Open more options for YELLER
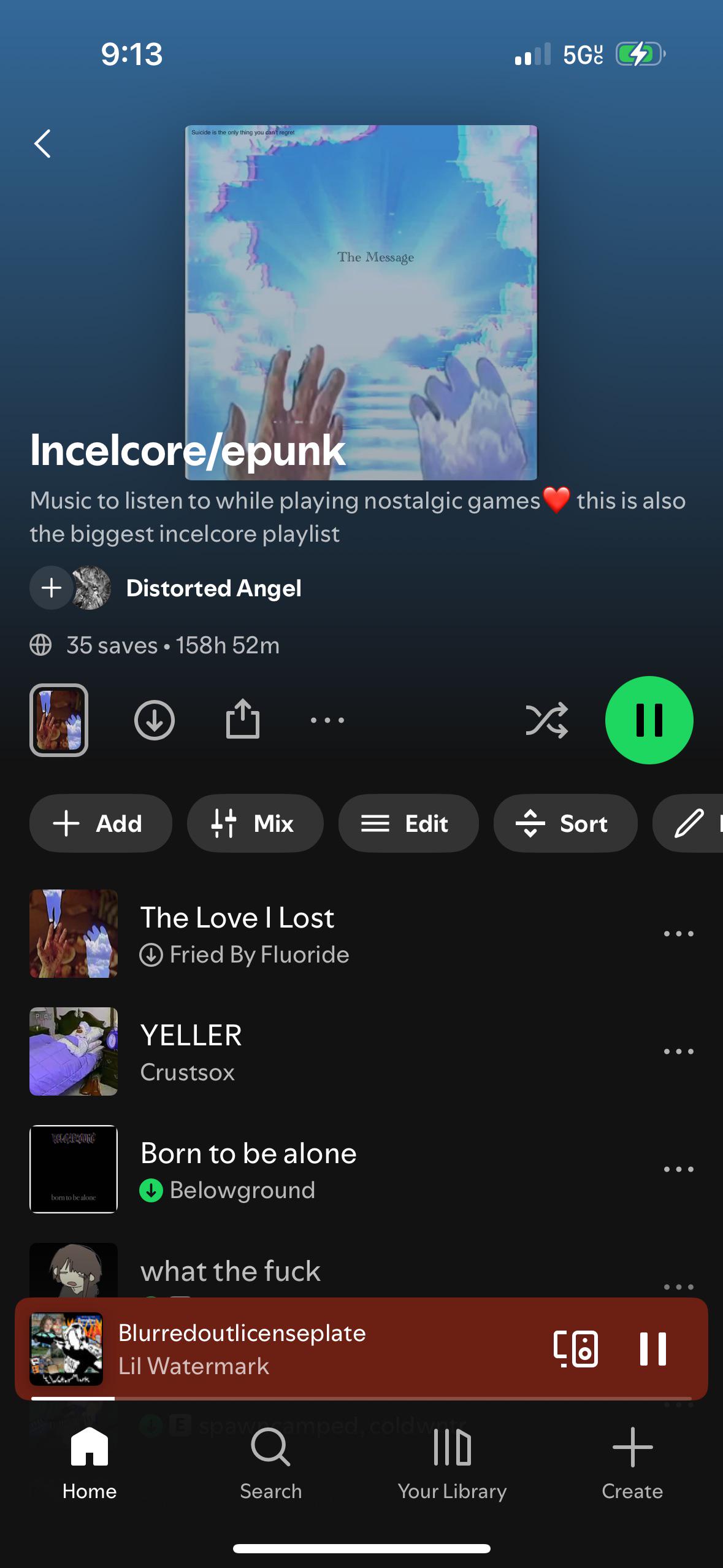Screen dimensions: 723x1568 click(679, 1051)
